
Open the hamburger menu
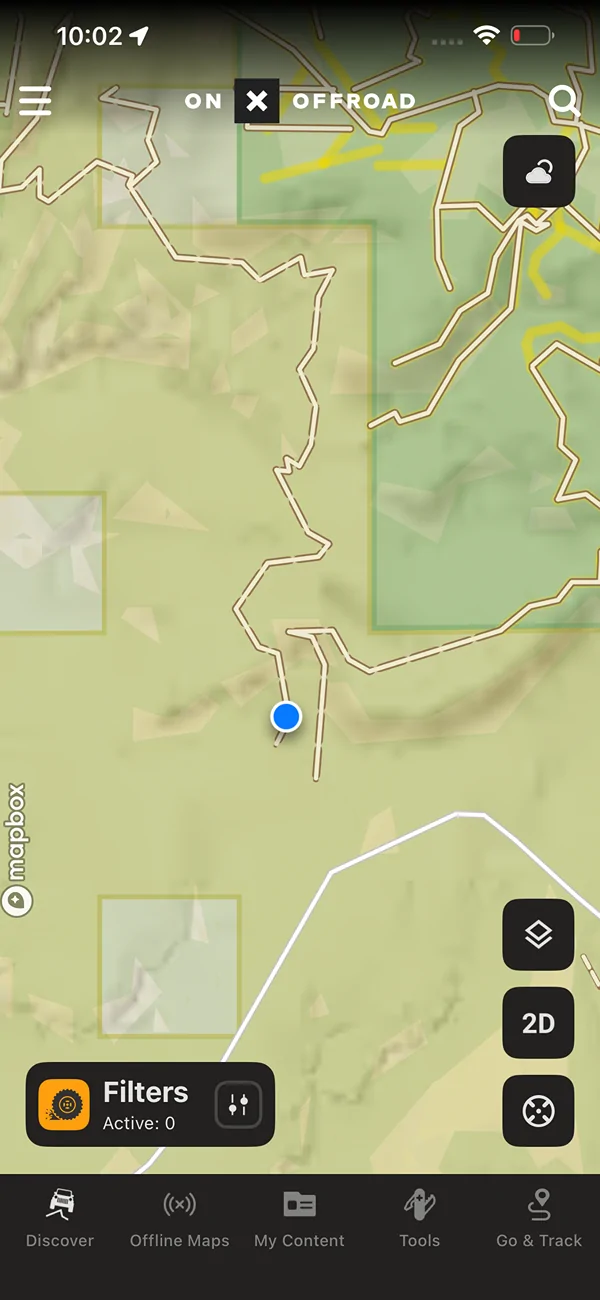point(35,101)
